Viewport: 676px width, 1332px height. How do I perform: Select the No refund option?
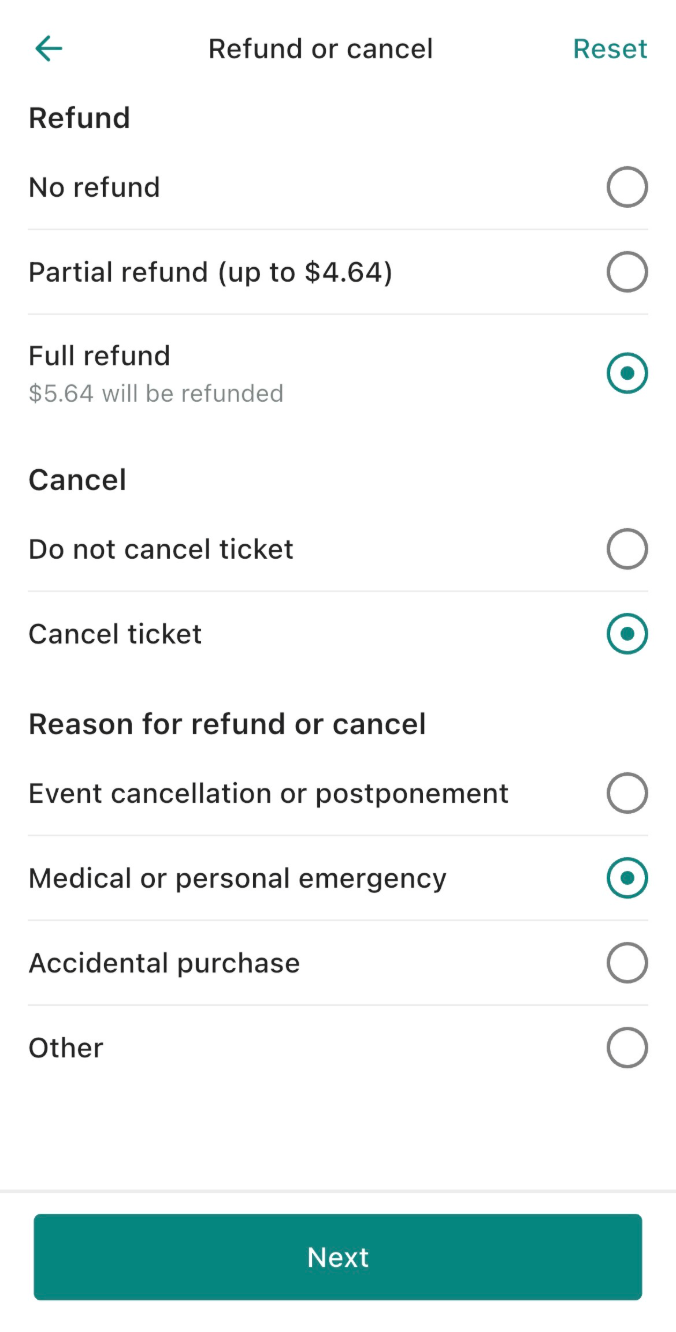627,187
